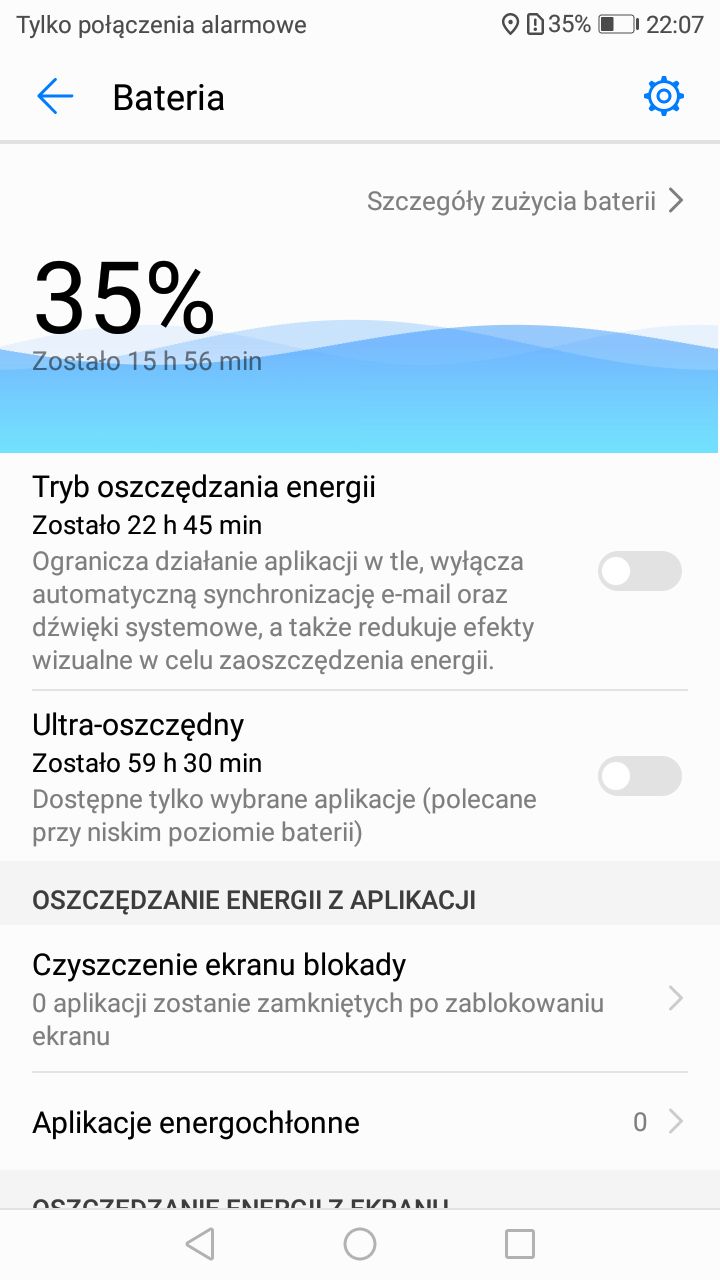The image size is (720, 1280).
Task: Tap Tylko połączenia alarmowe status text
Action: point(160,24)
